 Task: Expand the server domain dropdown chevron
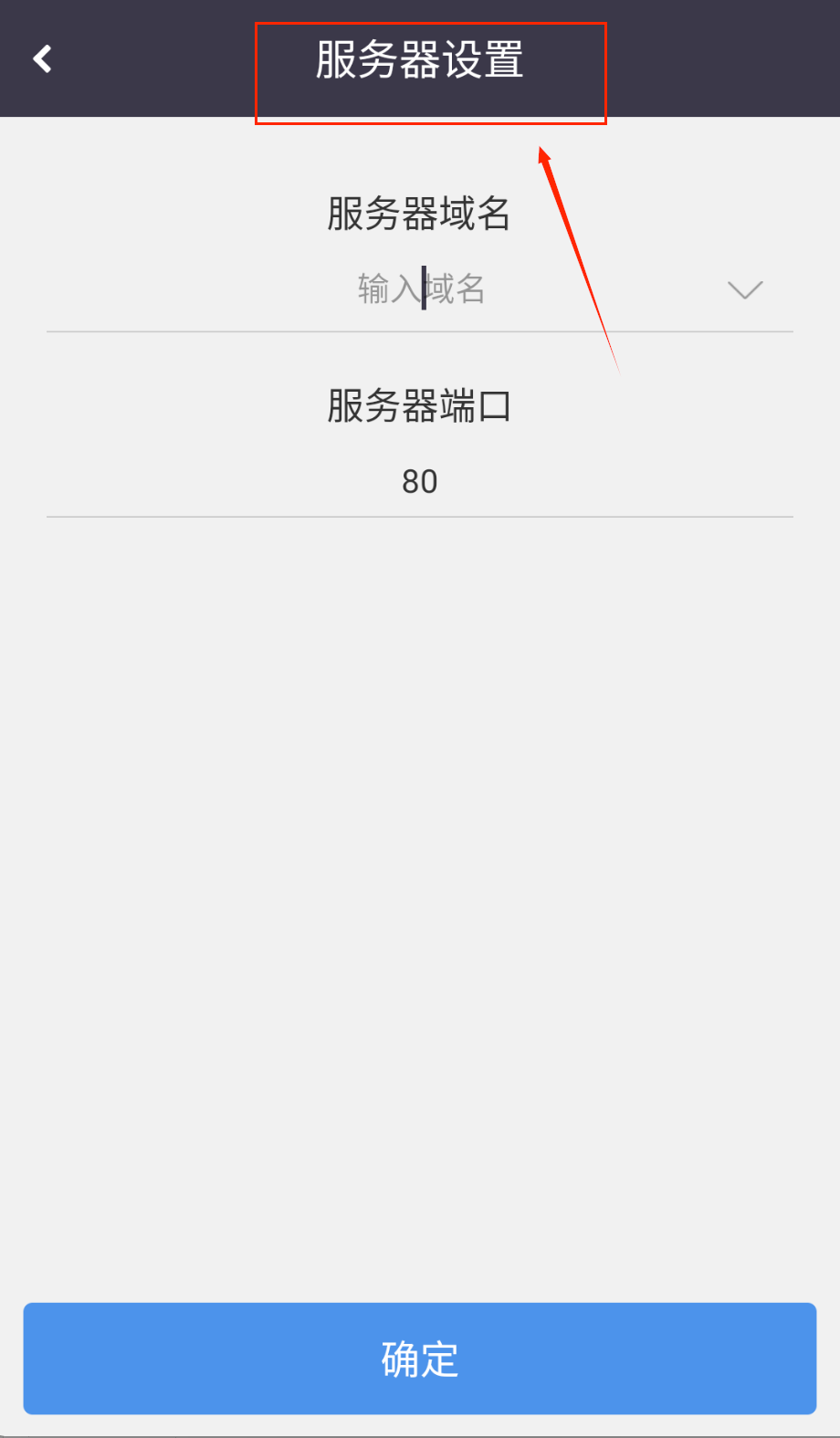point(744,290)
